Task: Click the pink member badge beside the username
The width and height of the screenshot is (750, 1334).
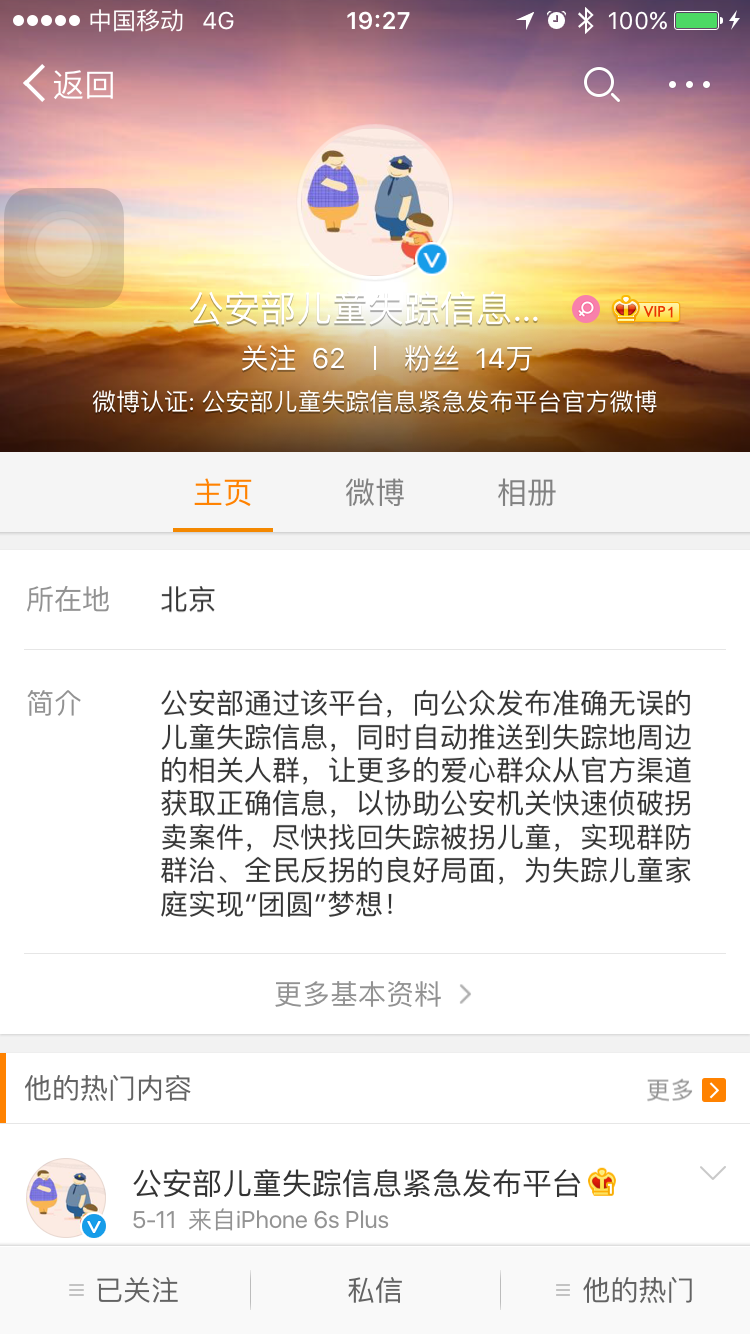Action: pos(585,310)
